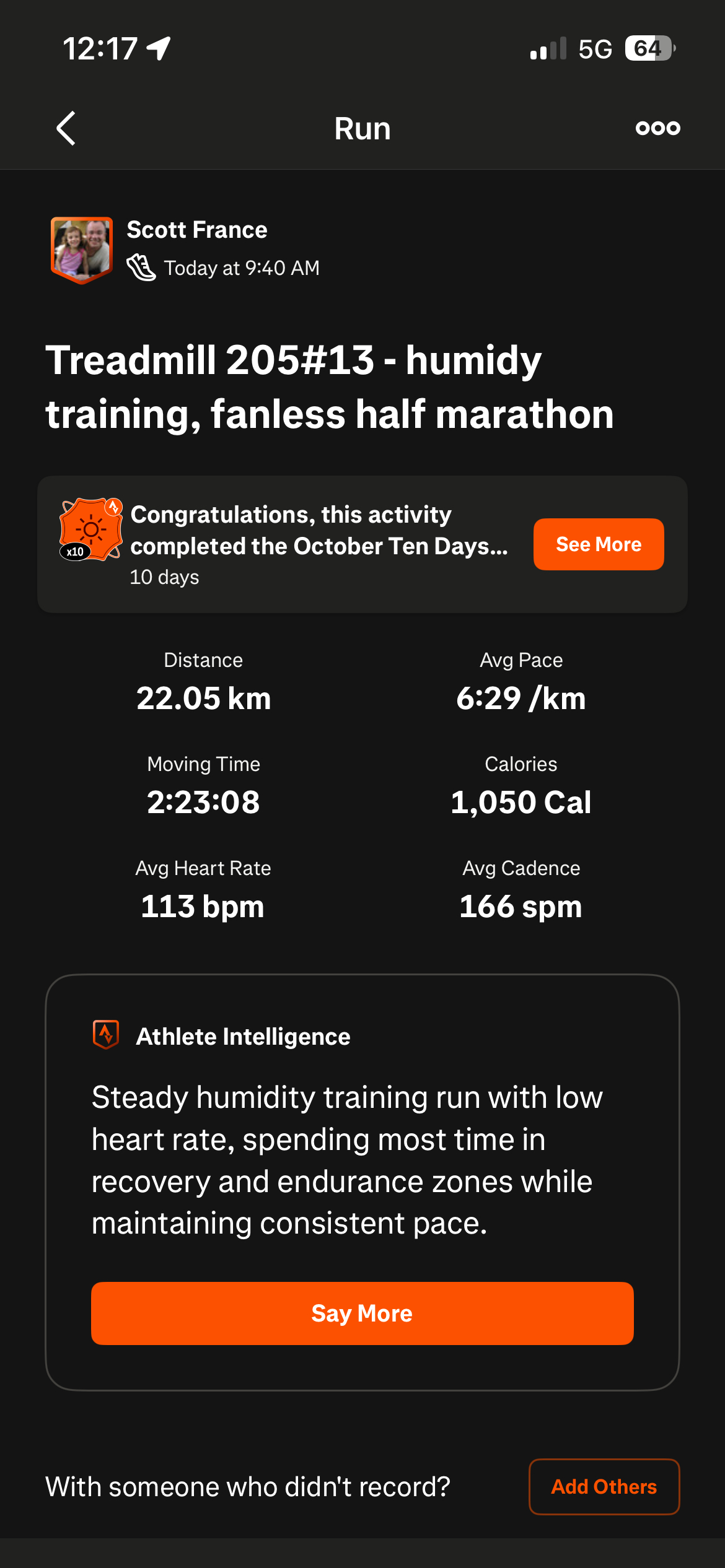This screenshot has height=1568, width=725.
Task: Tap the Add Others button
Action: pos(604,1486)
